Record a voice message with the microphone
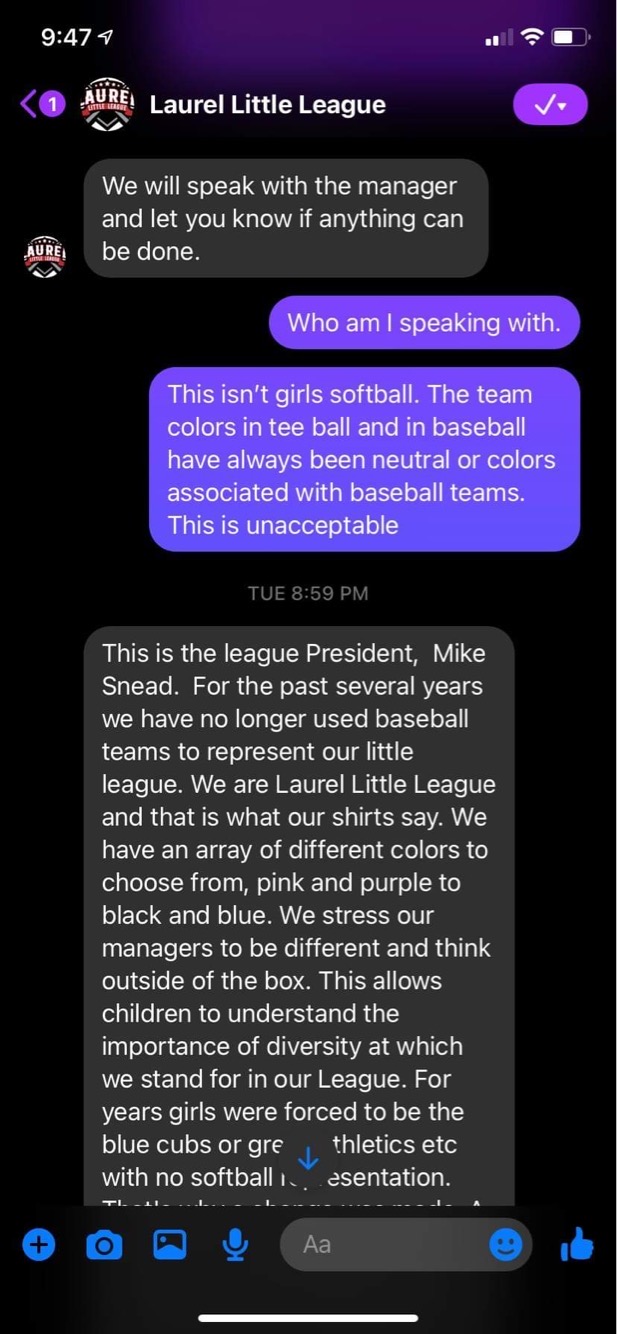Screen dimensions: 617x1334 click(235, 1245)
